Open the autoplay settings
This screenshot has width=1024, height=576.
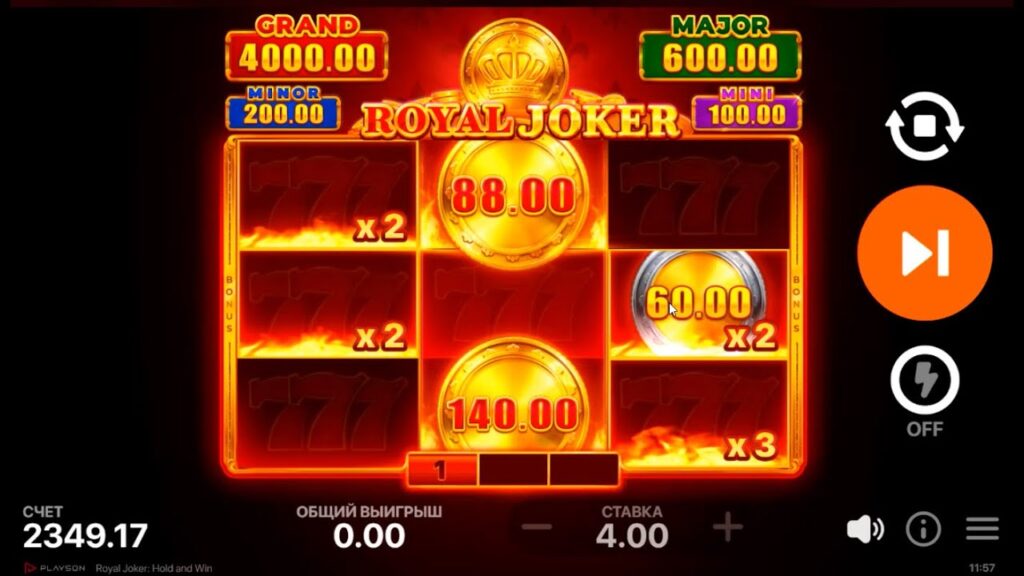(924, 126)
